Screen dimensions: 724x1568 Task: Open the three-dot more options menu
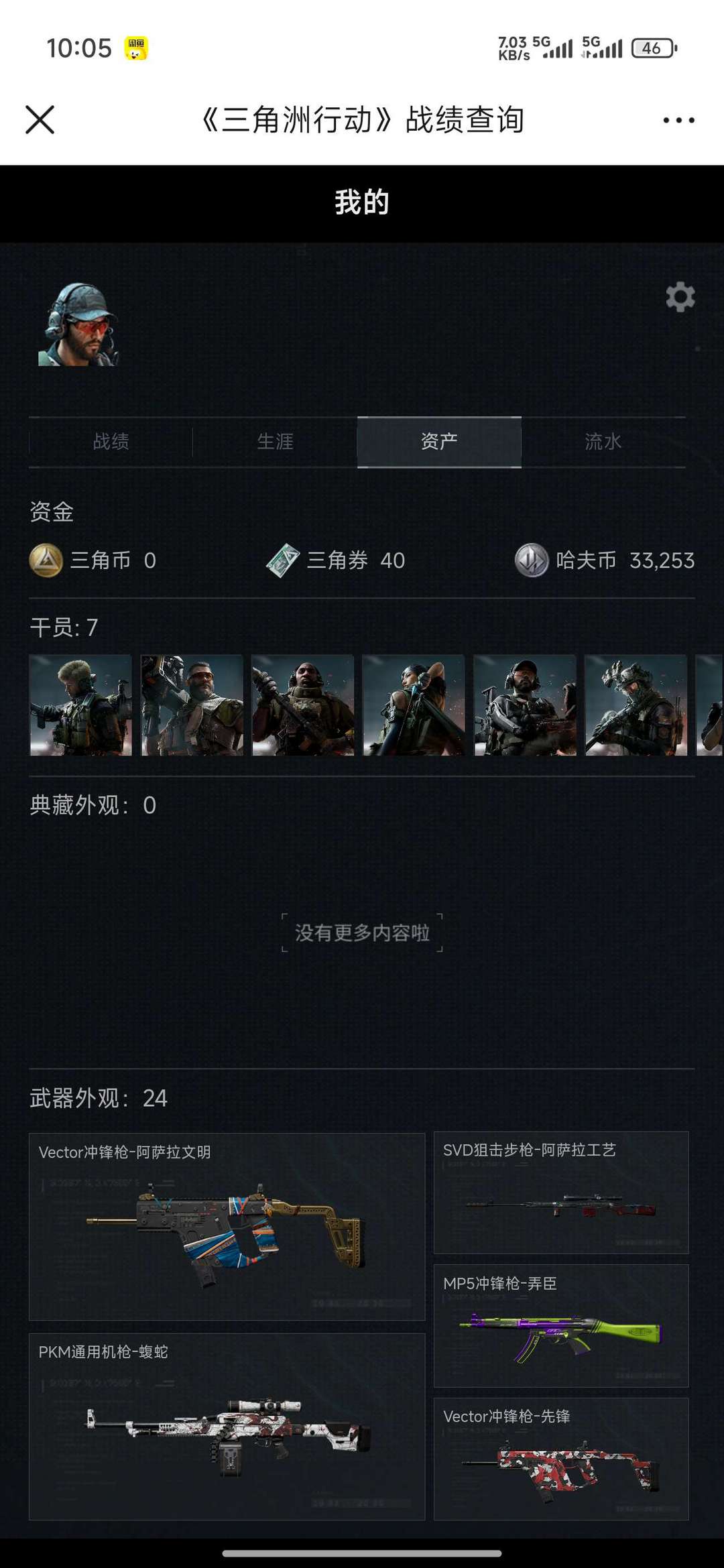pyautogui.click(x=678, y=121)
